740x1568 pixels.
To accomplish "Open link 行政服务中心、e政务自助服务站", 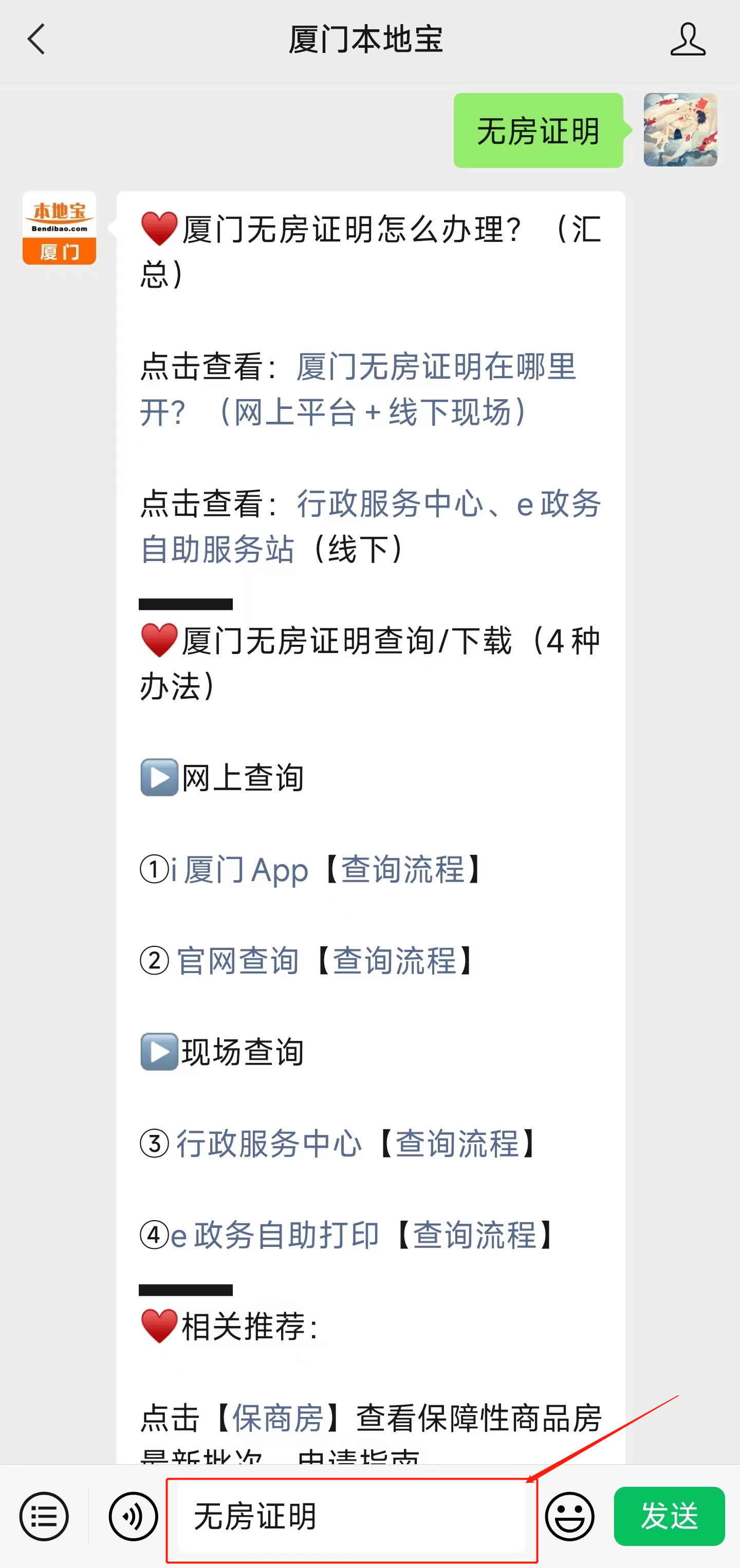I will click(x=371, y=526).
